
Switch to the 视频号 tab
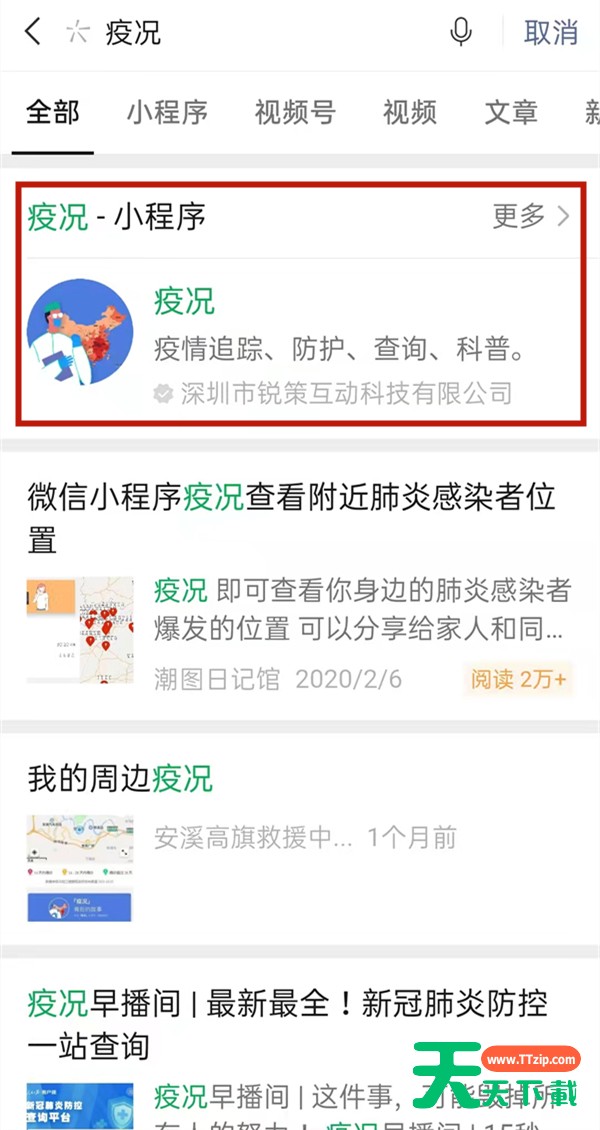295,112
